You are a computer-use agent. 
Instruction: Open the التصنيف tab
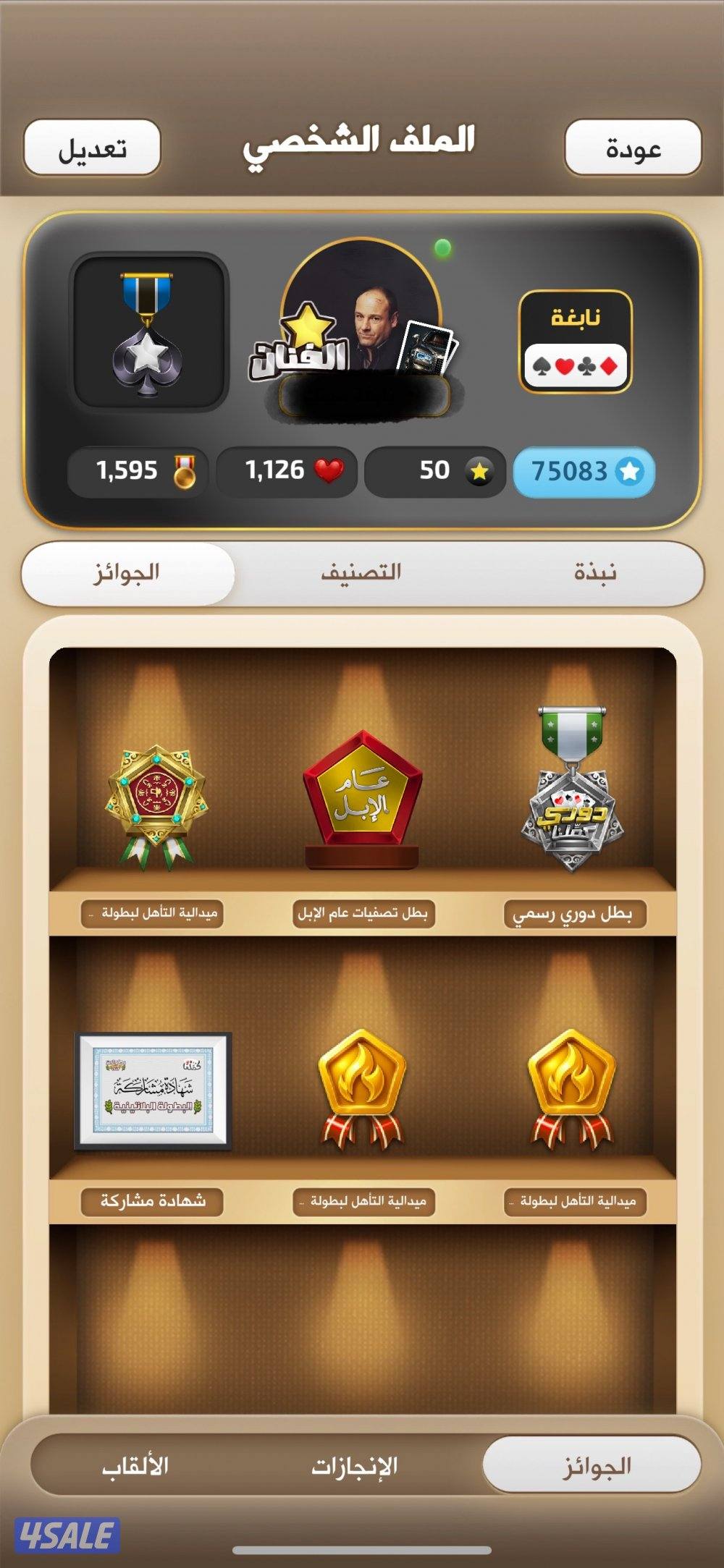(362, 572)
